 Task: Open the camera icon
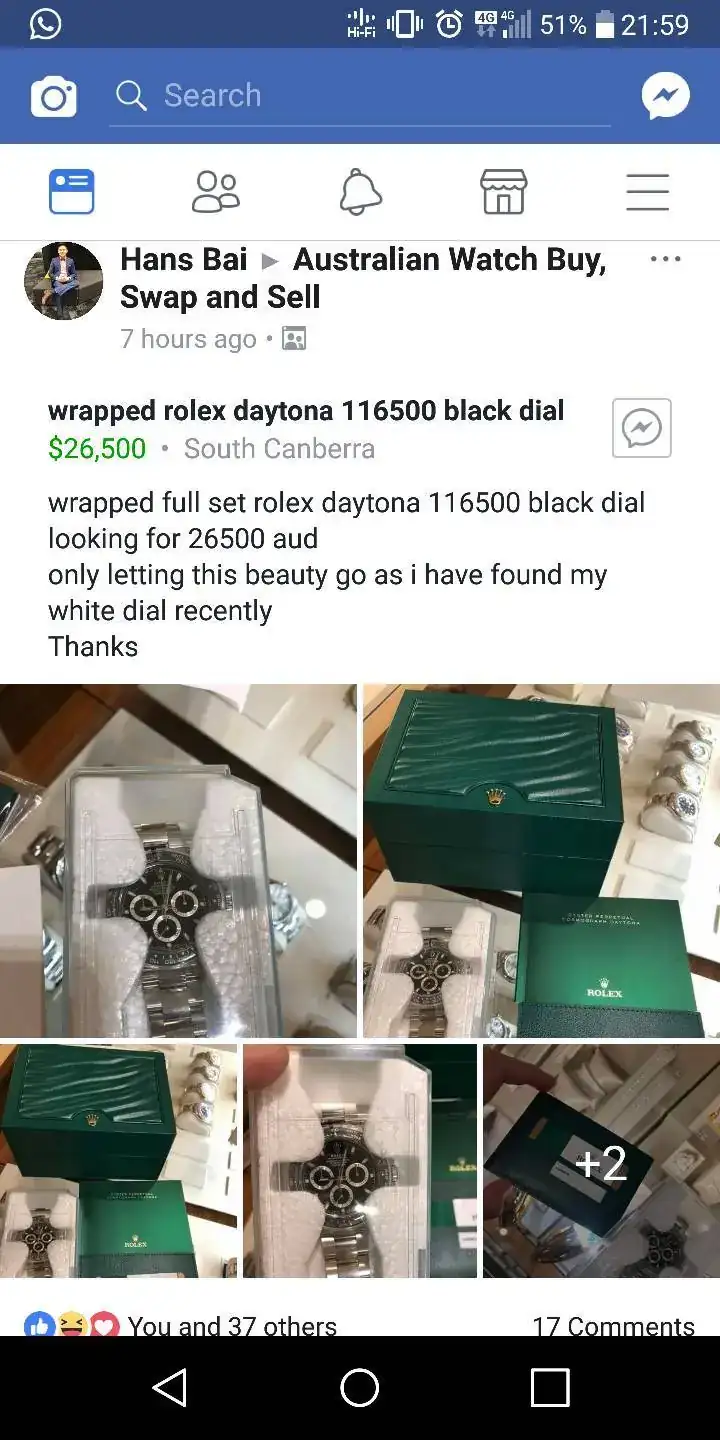pos(54,97)
